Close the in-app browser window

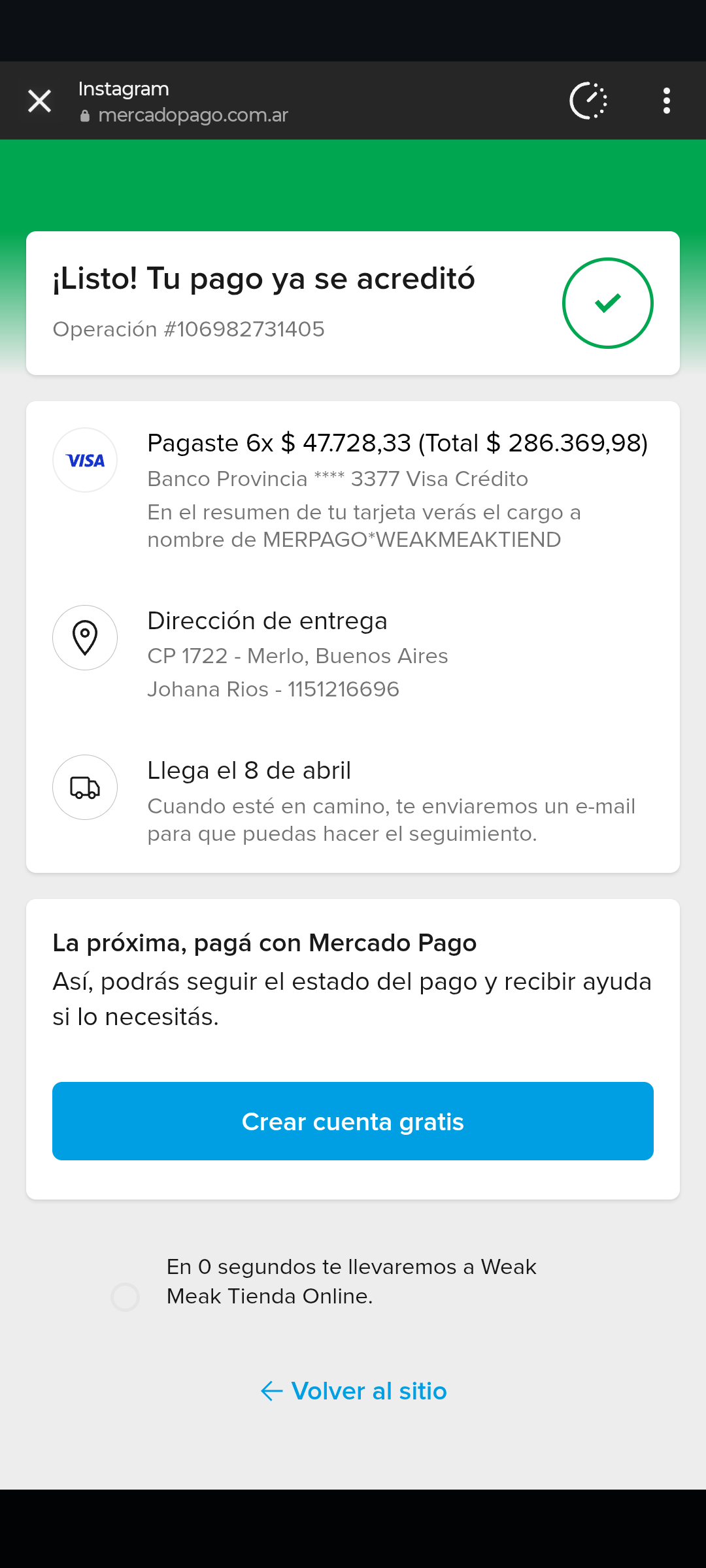tap(40, 101)
